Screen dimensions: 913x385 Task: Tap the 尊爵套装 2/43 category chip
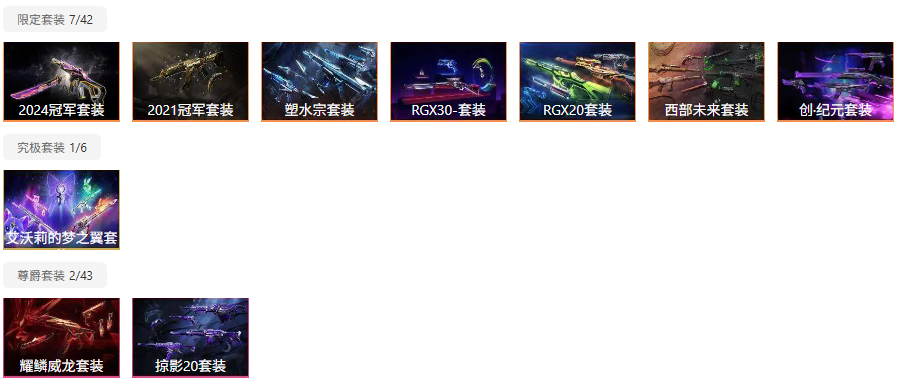click(55, 275)
